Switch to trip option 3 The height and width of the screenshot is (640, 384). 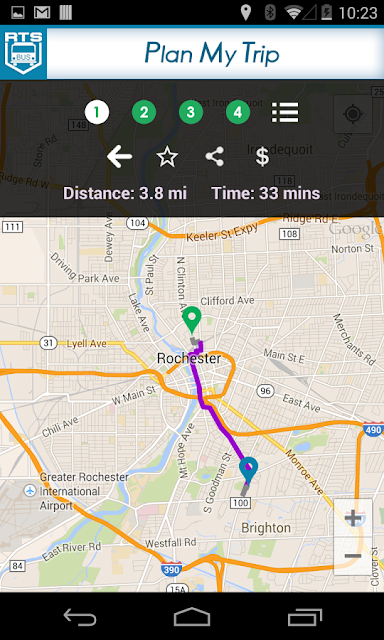click(x=191, y=112)
